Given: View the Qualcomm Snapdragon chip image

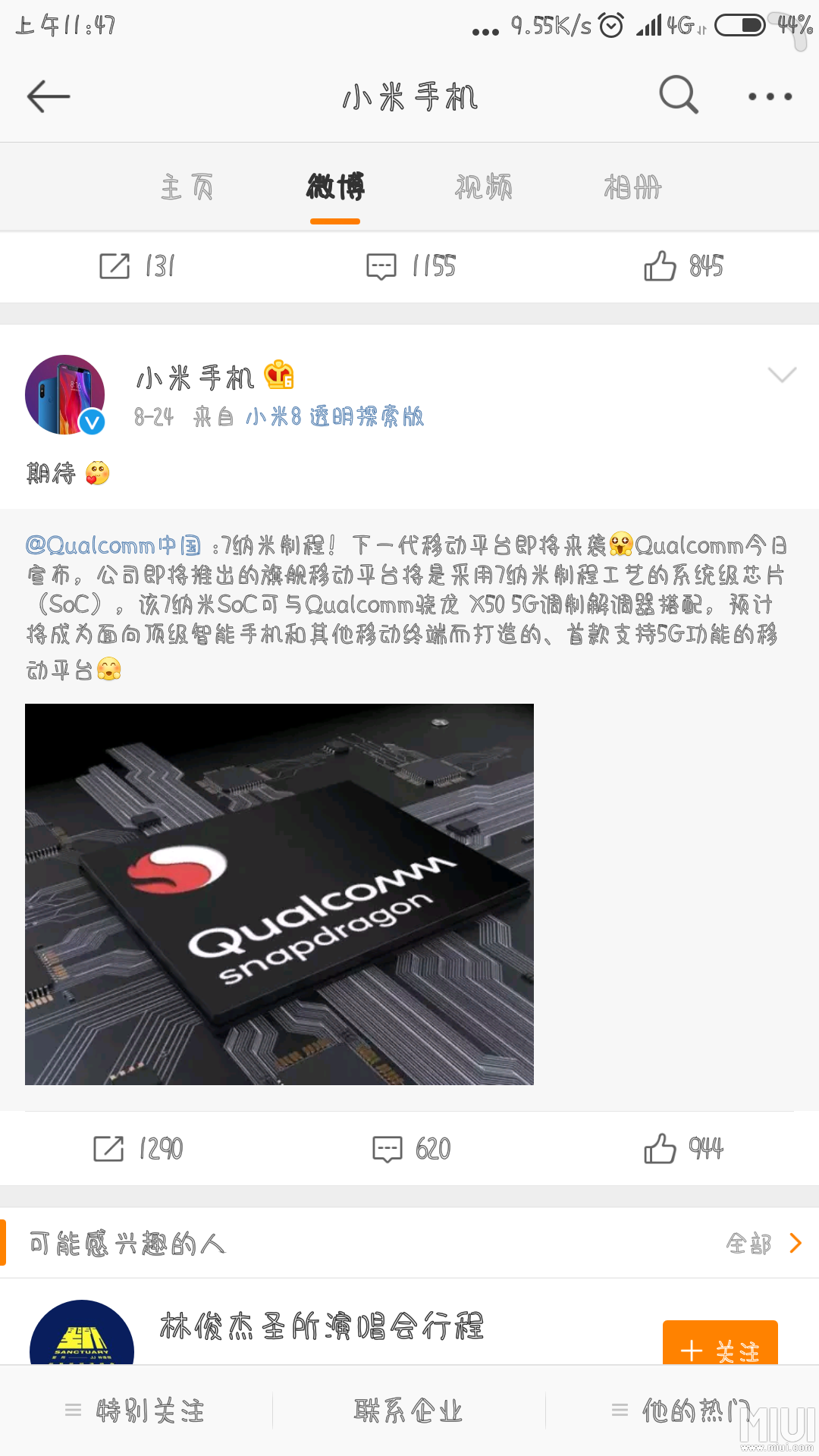Looking at the screenshot, I should [279, 894].
